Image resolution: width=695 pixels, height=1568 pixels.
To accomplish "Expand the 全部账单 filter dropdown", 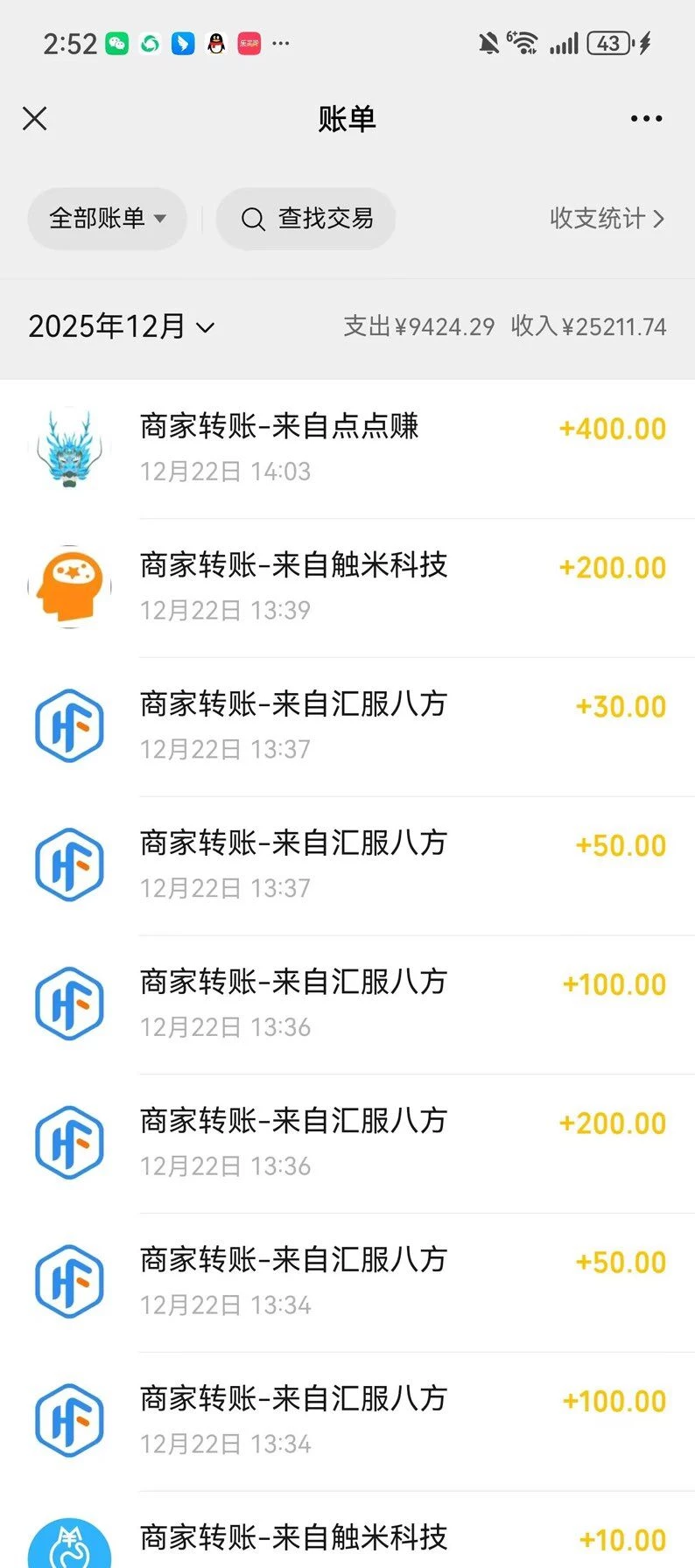I will 107,219.
